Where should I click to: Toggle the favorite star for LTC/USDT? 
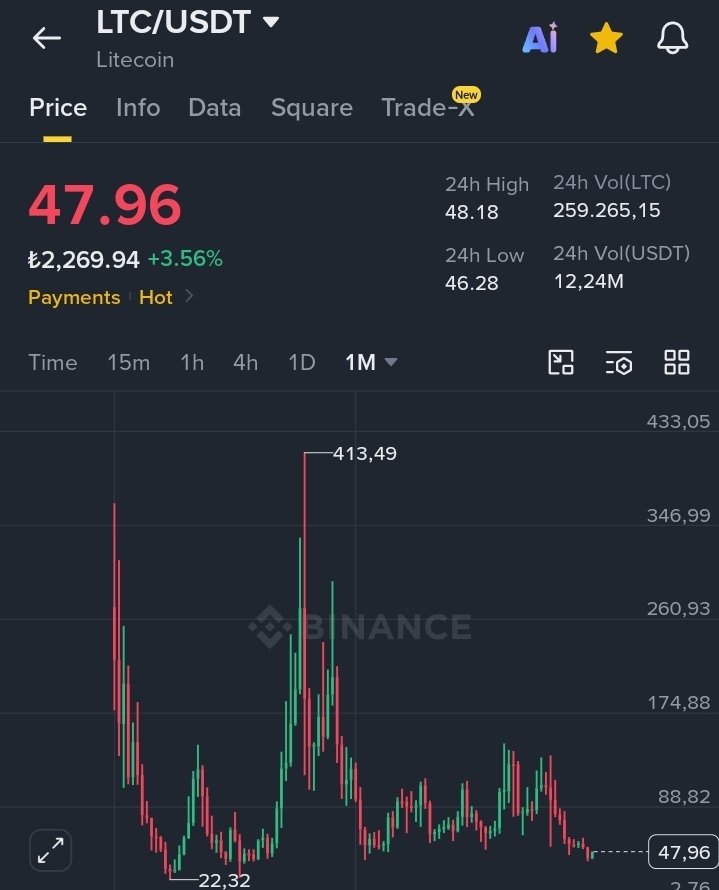606,39
